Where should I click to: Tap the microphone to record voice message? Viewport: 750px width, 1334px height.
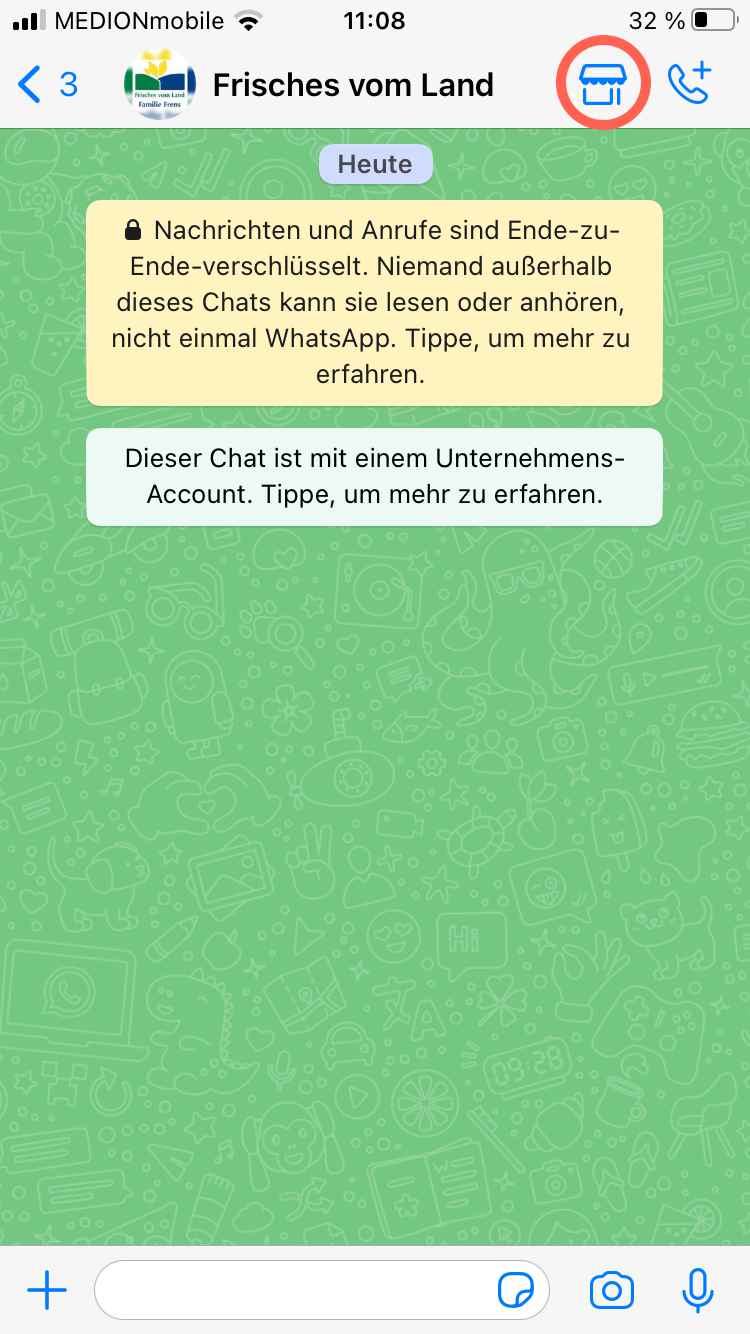coord(698,1291)
